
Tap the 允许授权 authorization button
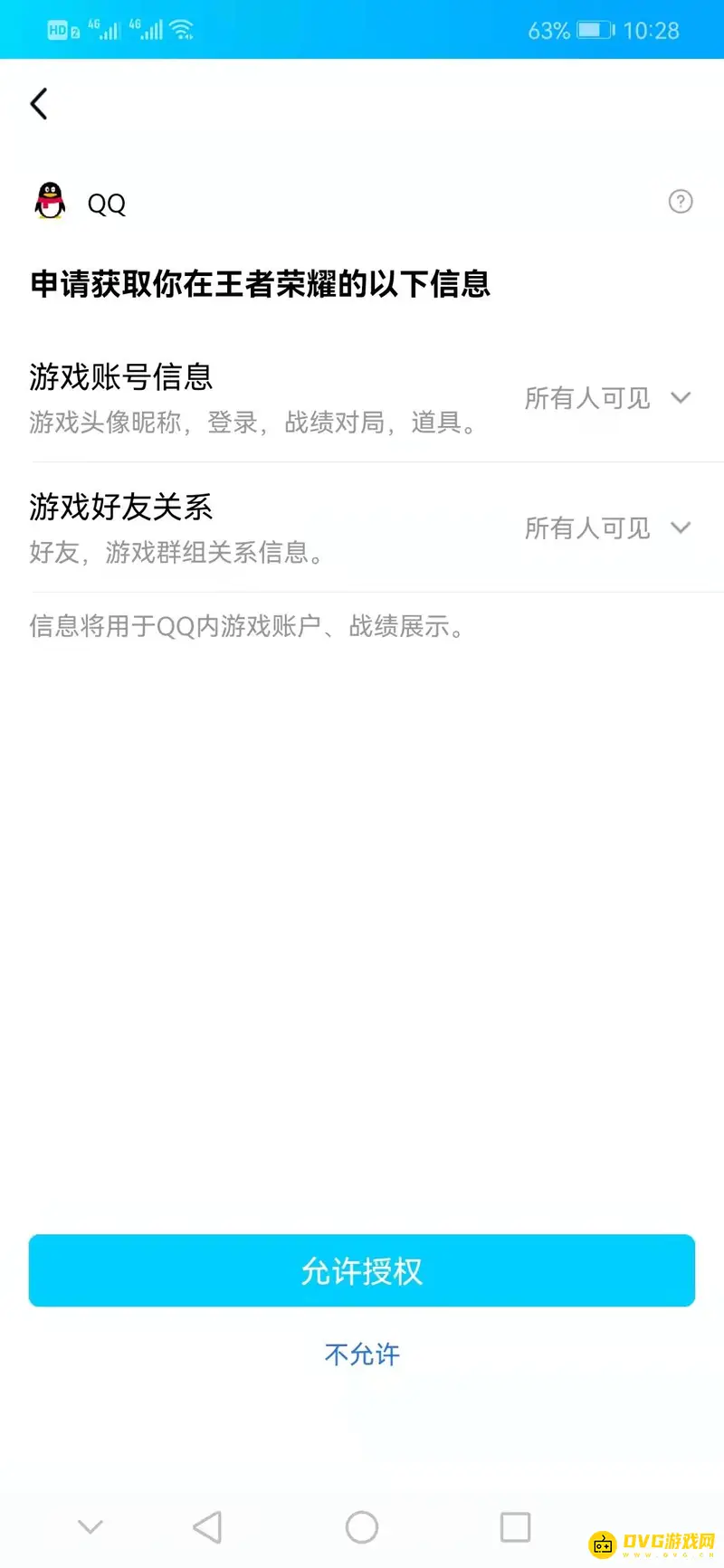361,1270
